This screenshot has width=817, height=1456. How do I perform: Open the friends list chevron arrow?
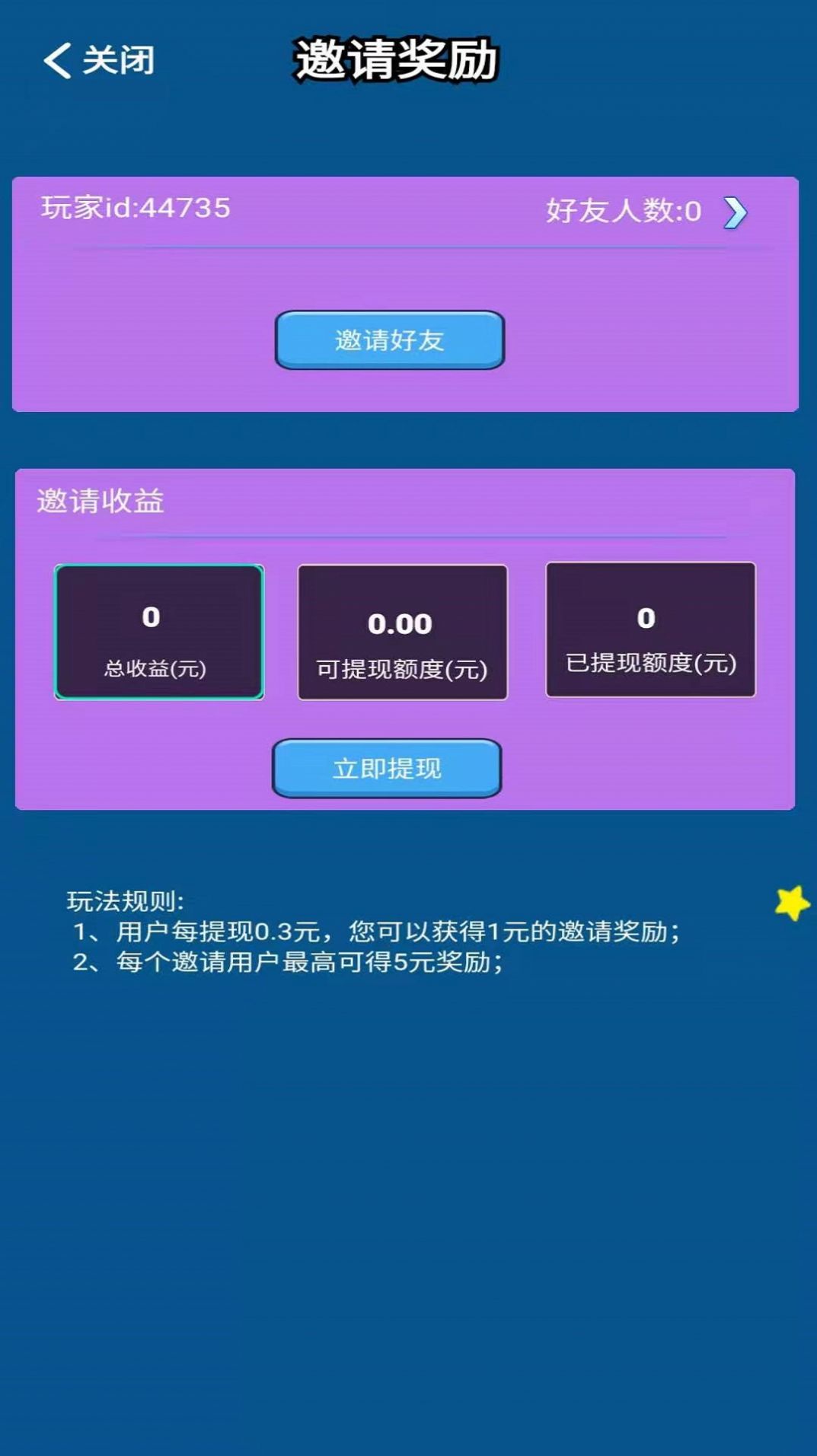(736, 214)
